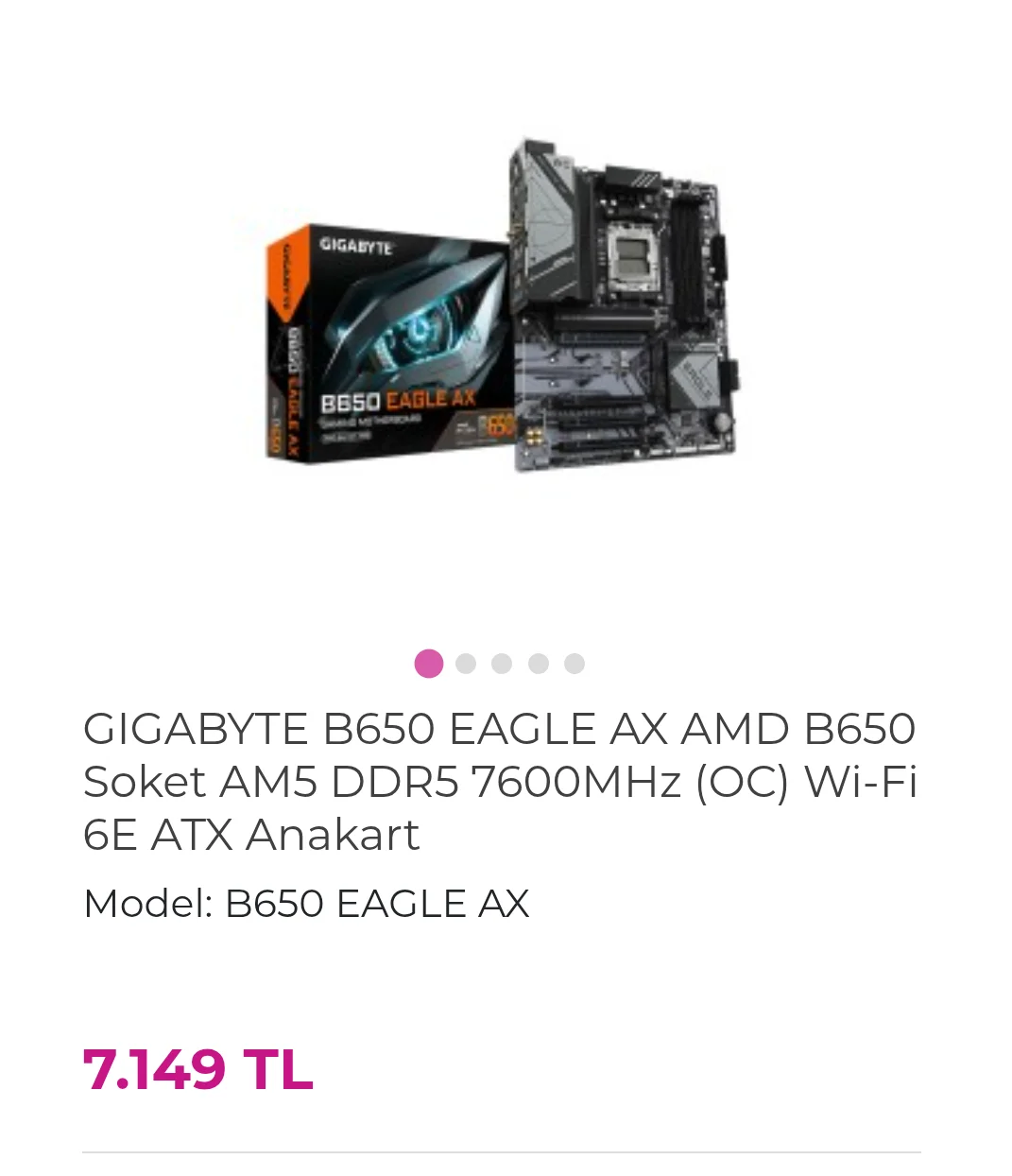Select the last image carousel dot
Screen dimensions: 1012x1176
575,664
